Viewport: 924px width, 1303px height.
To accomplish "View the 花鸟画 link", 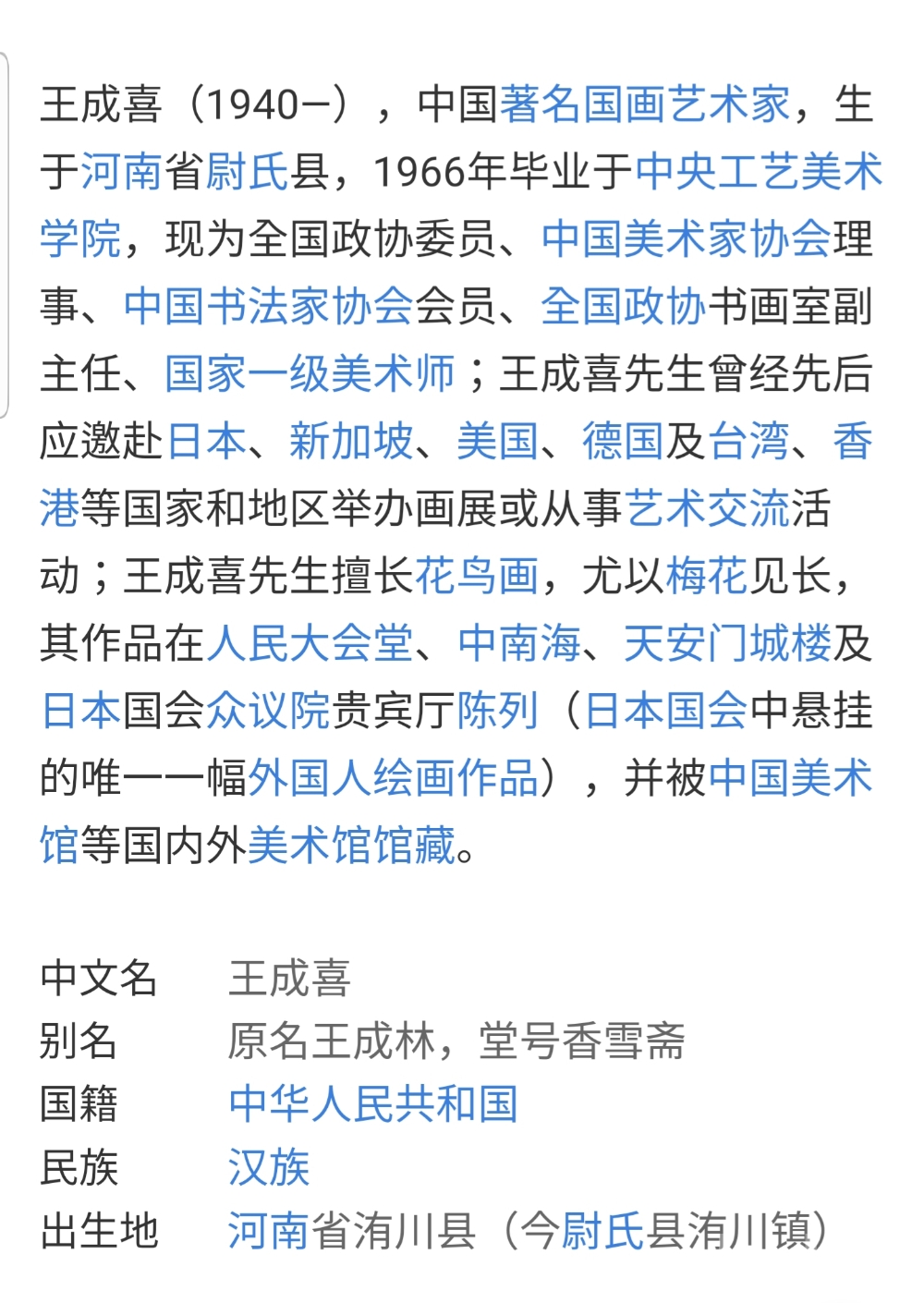I will point(477,577).
